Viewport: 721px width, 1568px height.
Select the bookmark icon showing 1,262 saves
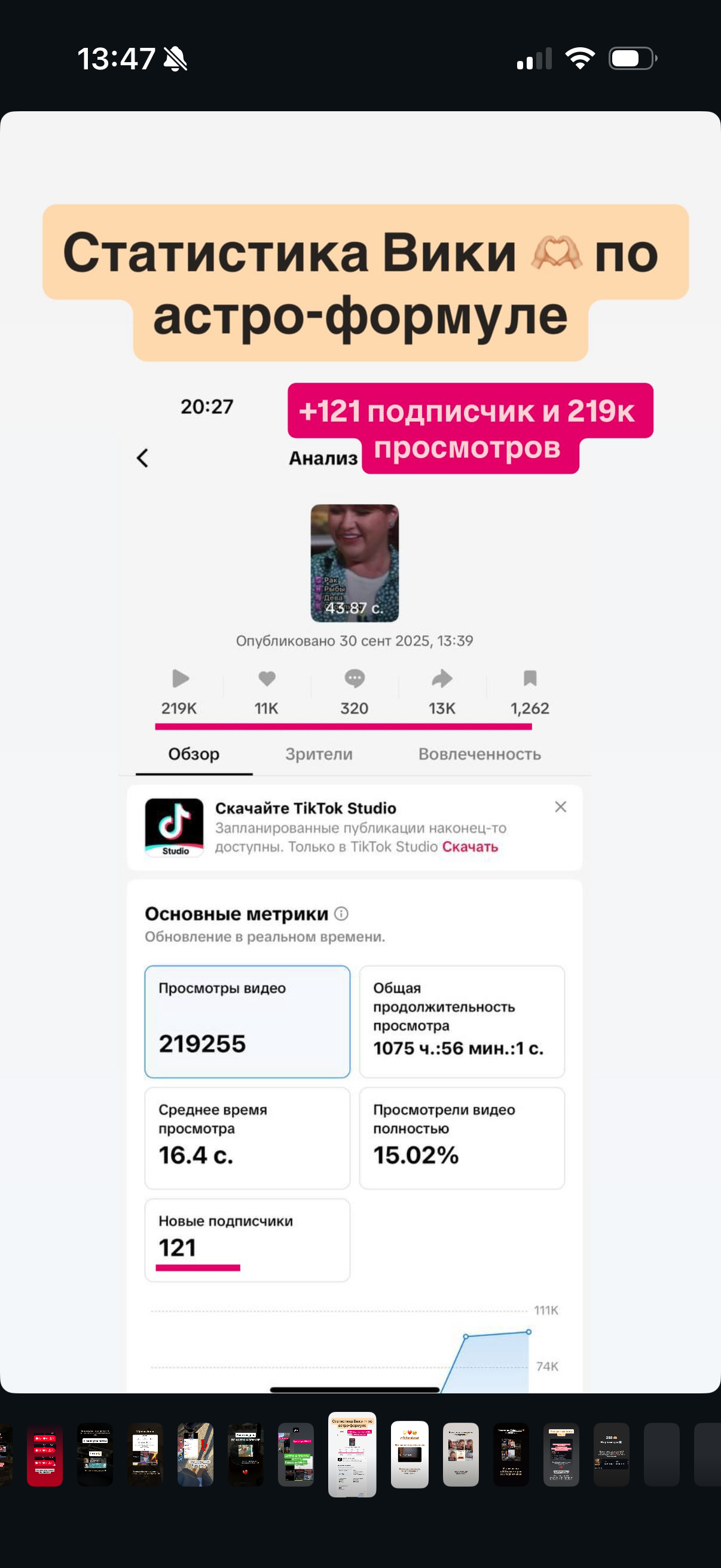coord(530,677)
